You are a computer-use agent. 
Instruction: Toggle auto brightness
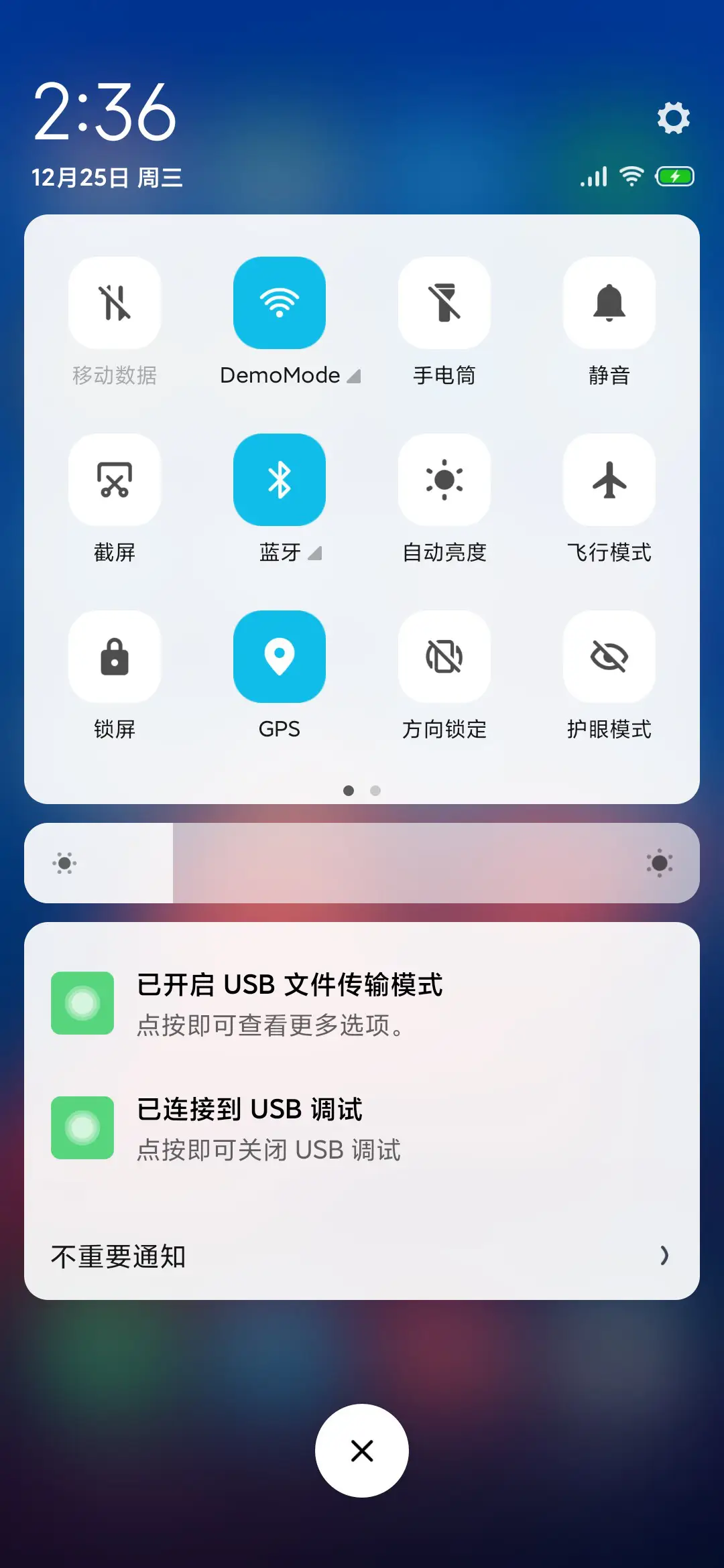click(444, 480)
